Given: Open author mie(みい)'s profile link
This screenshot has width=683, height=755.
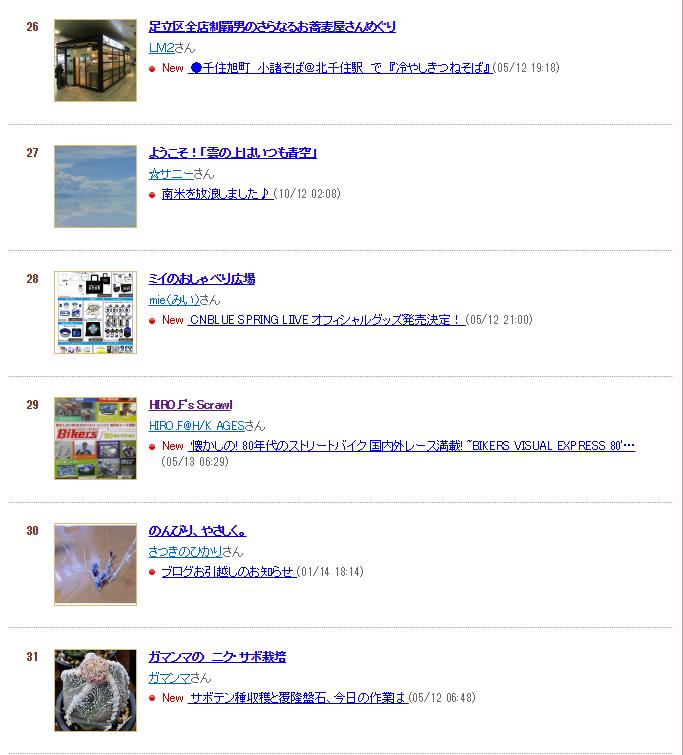Looking at the screenshot, I should click(173, 299).
